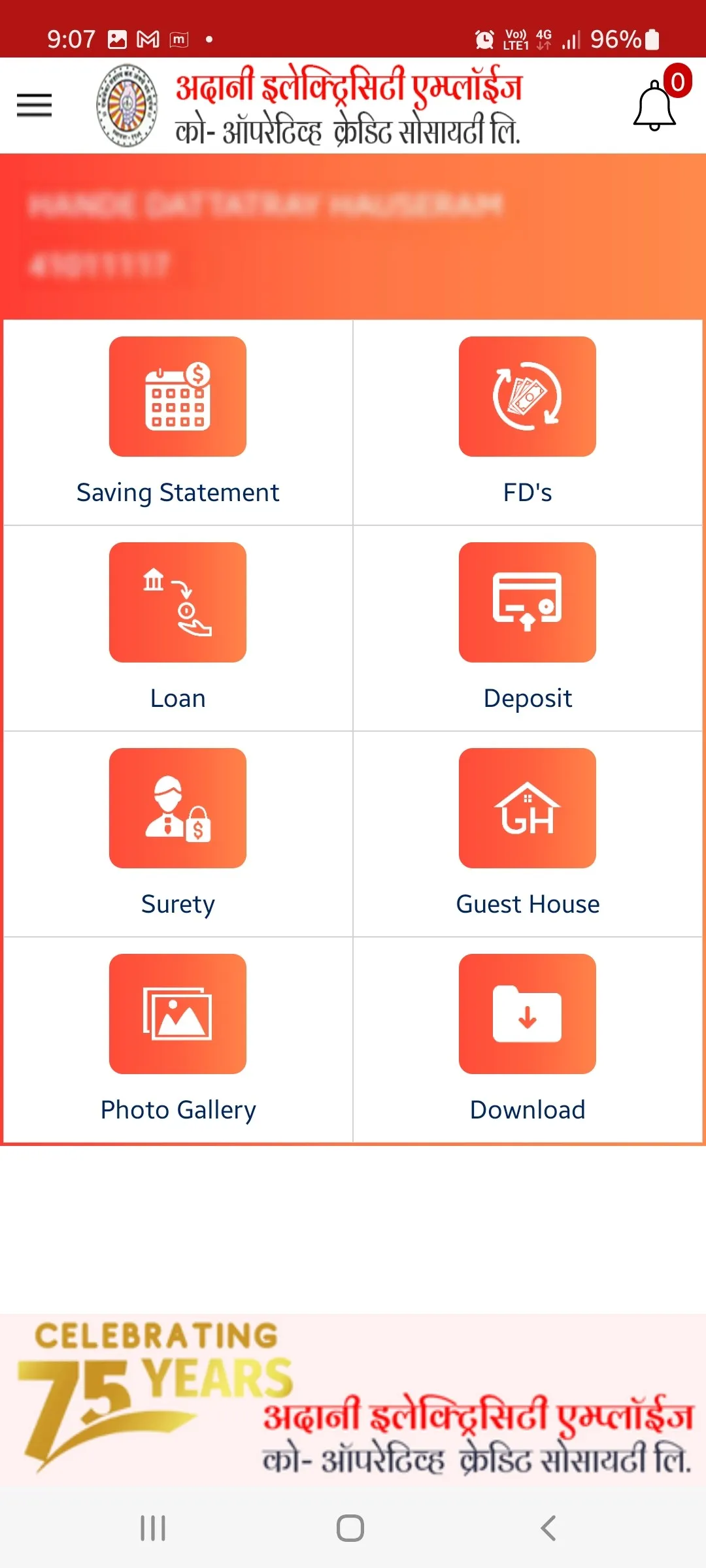Open the hamburger navigation menu
The width and height of the screenshot is (706, 1568).
pyautogui.click(x=34, y=105)
